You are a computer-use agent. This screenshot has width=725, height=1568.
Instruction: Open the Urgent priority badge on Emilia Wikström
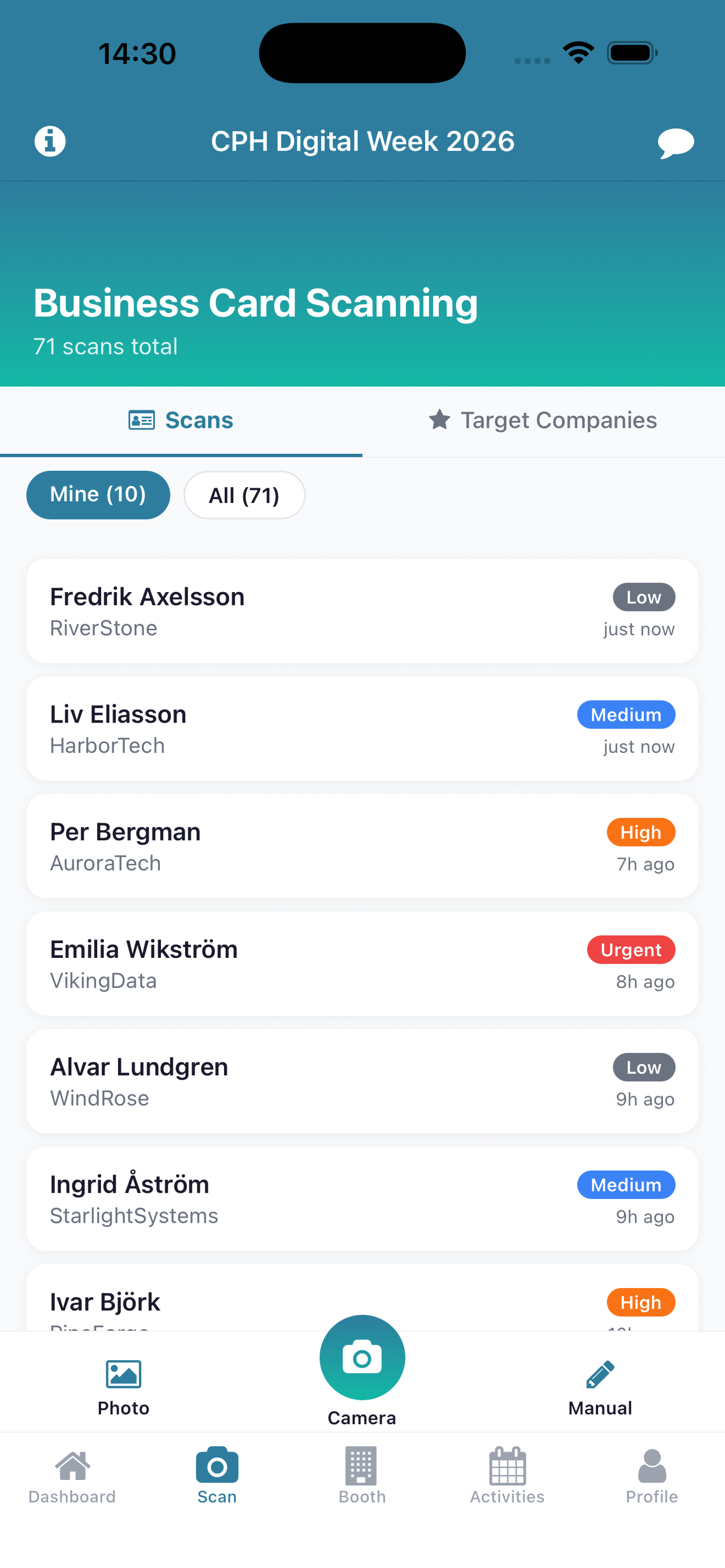click(631, 949)
